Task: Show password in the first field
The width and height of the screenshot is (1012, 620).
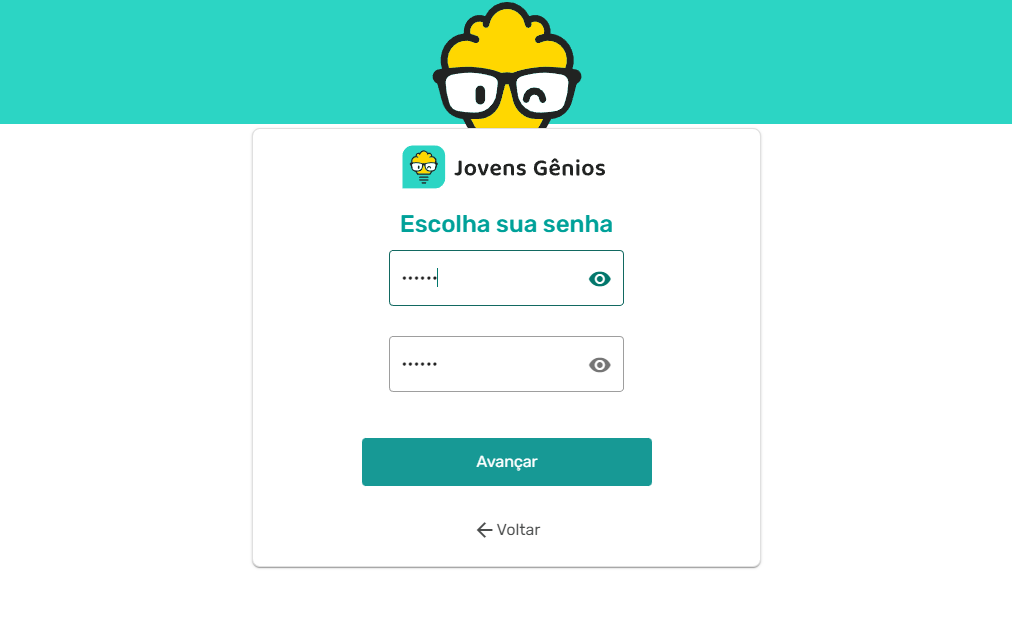Action: 600,279
